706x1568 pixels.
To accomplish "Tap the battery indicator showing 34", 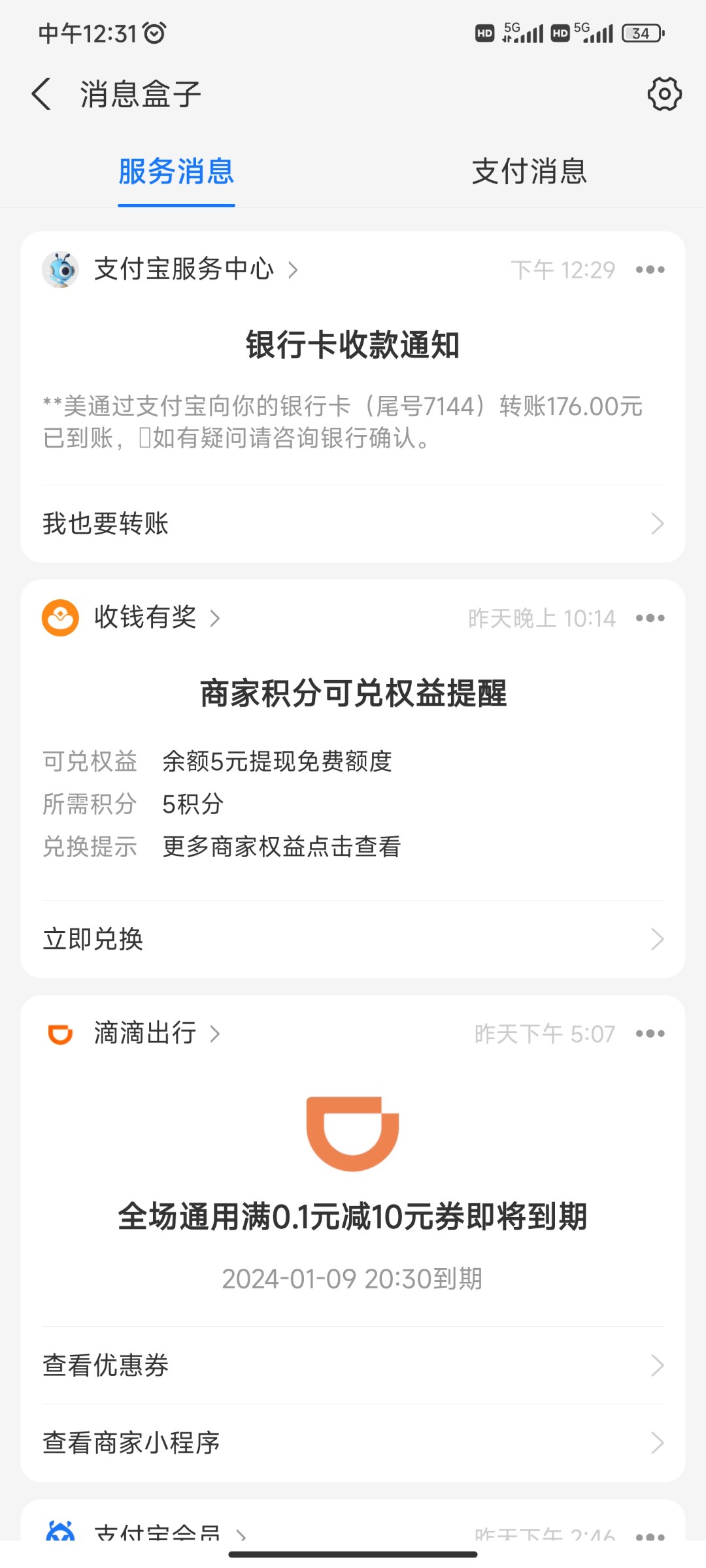I will pyautogui.click(x=641, y=33).
